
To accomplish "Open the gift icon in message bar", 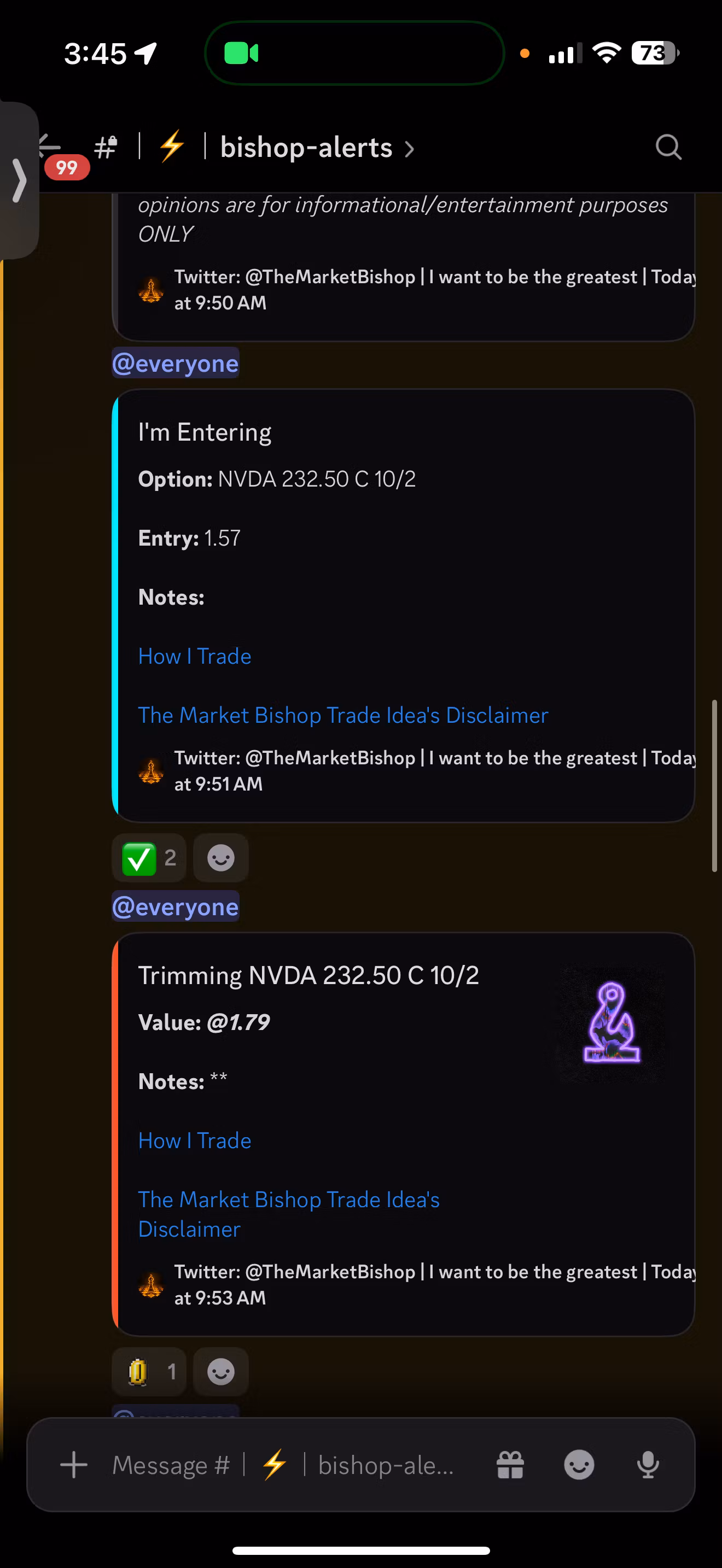I will 510,1465.
